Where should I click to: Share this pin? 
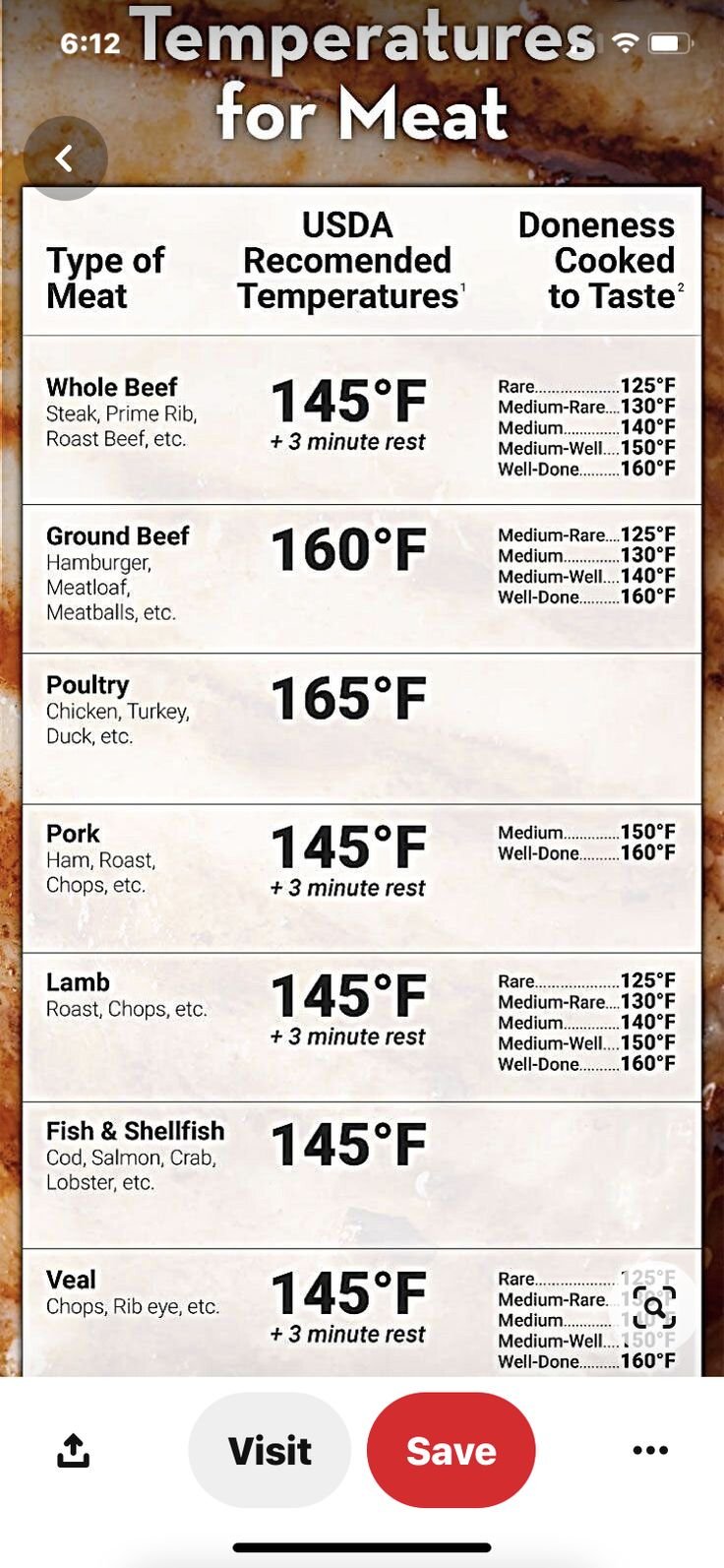coord(73,1450)
